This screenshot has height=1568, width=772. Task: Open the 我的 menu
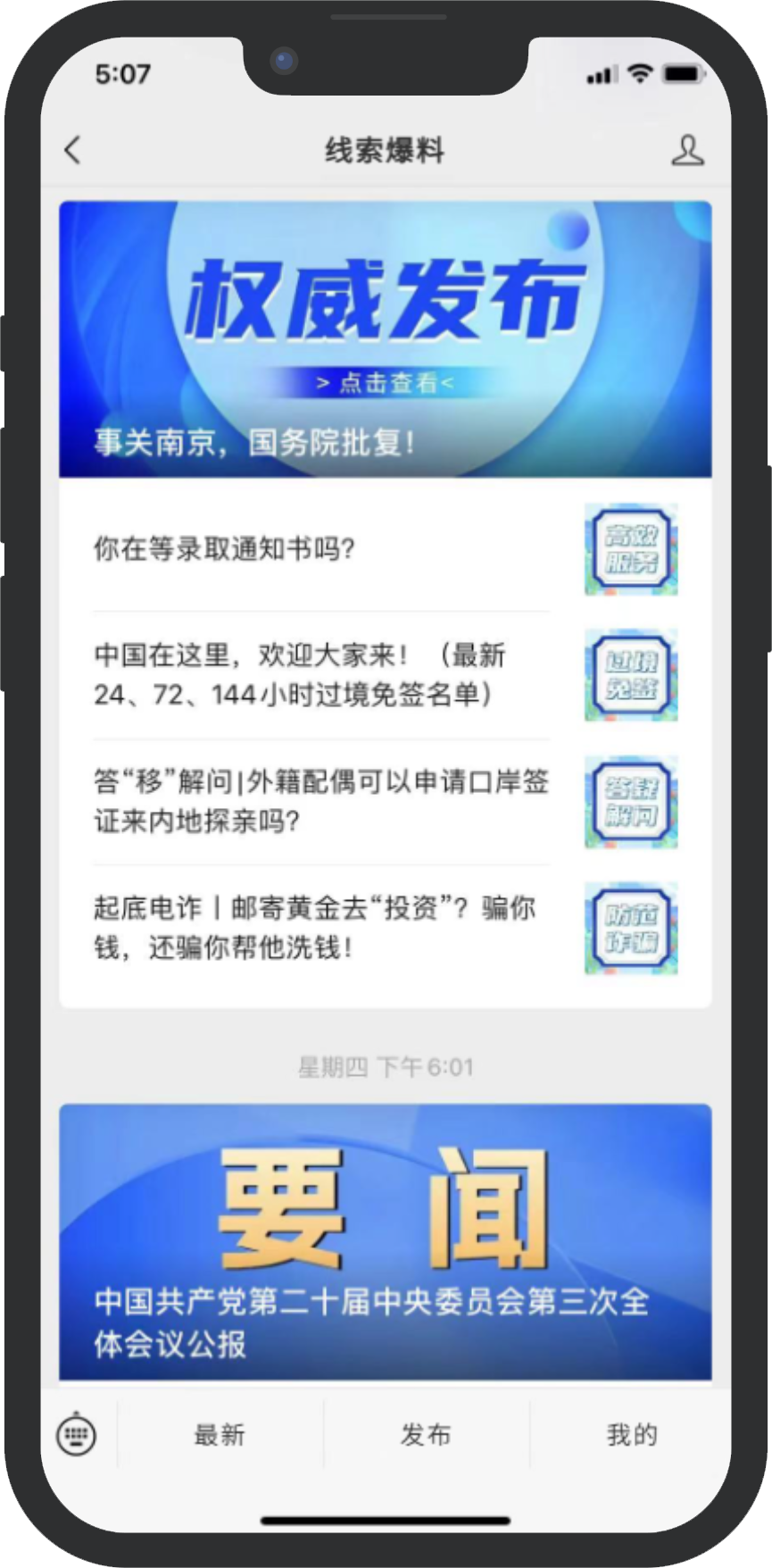(631, 1435)
